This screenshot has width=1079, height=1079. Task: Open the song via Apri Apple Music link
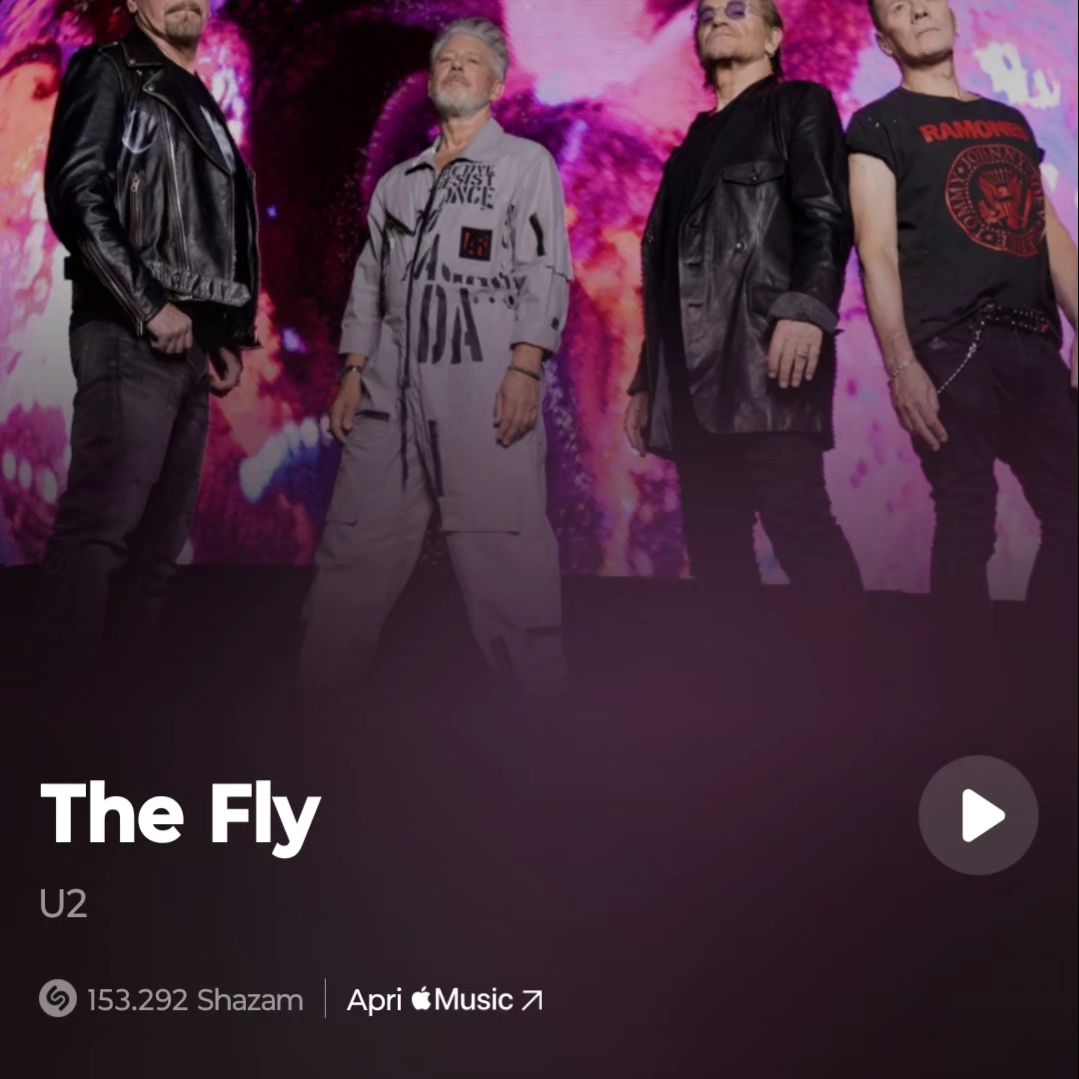point(444,999)
